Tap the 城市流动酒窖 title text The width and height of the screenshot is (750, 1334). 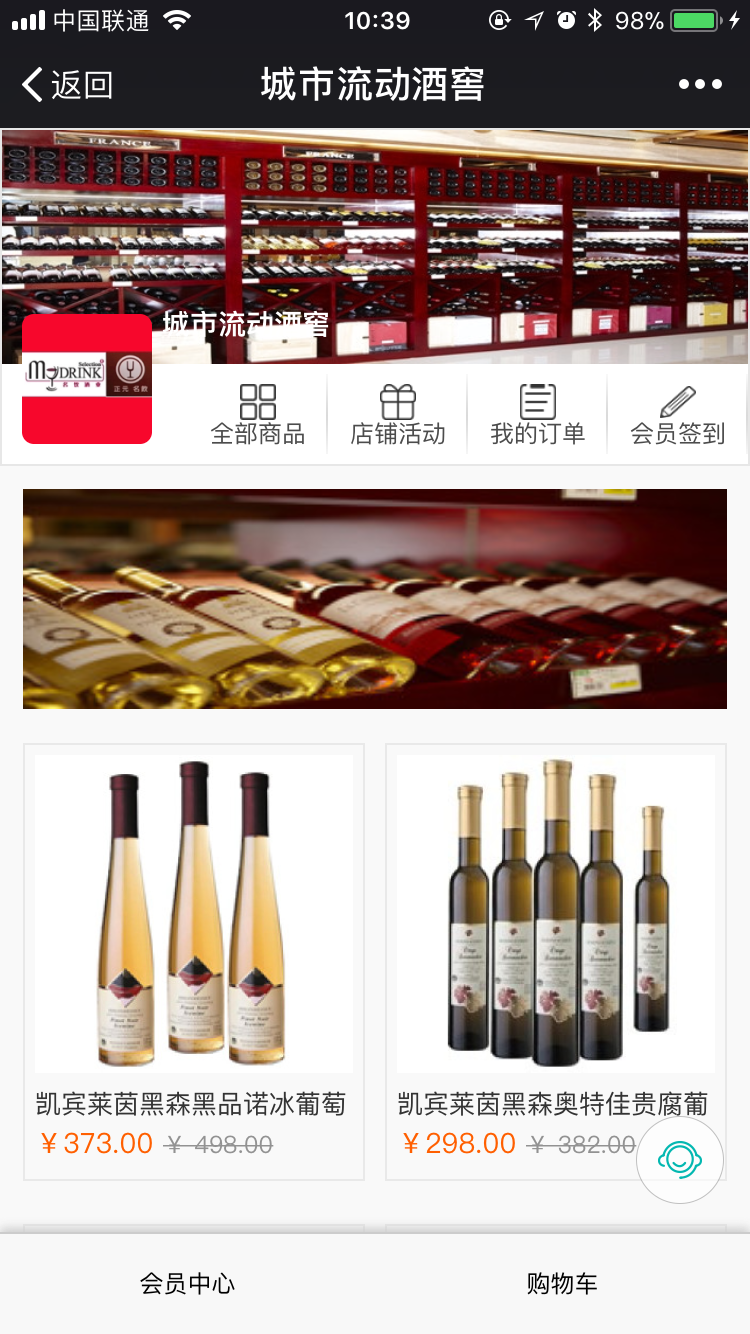click(x=374, y=84)
